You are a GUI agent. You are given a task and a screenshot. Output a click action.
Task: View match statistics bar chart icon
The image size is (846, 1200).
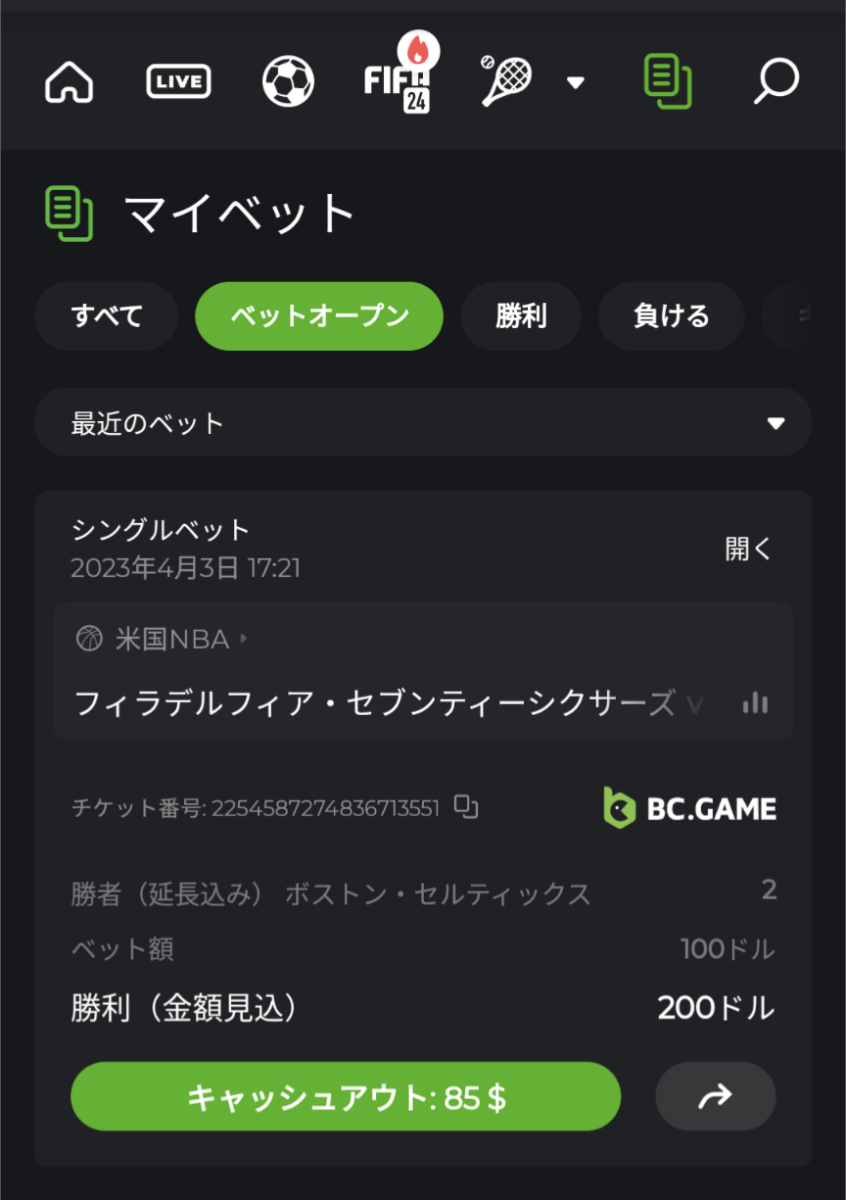pyautogui.click(x=755, y=704)
